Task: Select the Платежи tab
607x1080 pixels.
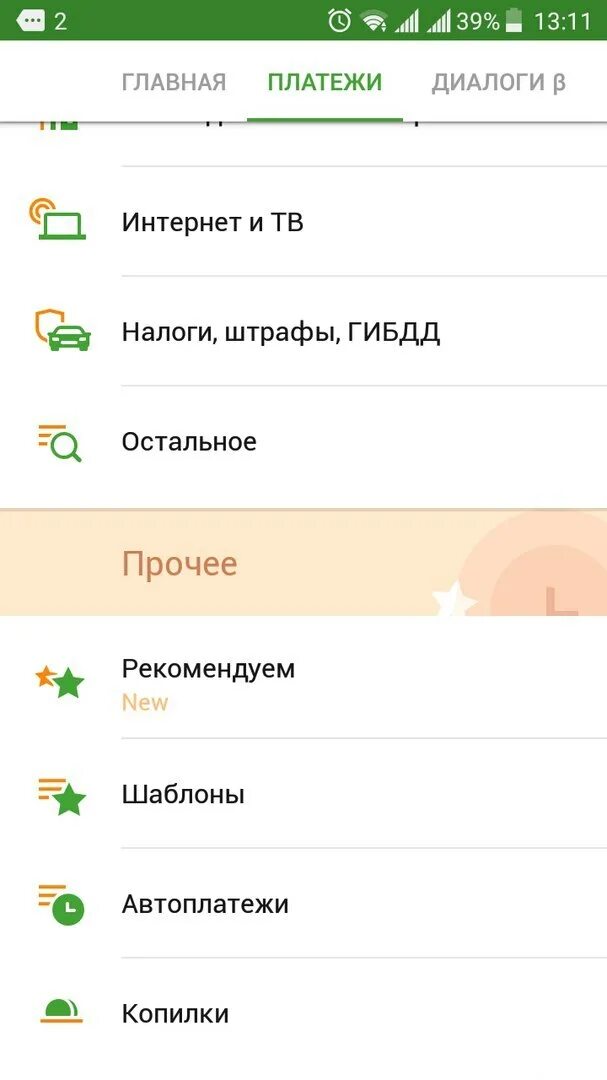Action: [x=325, y=82]
